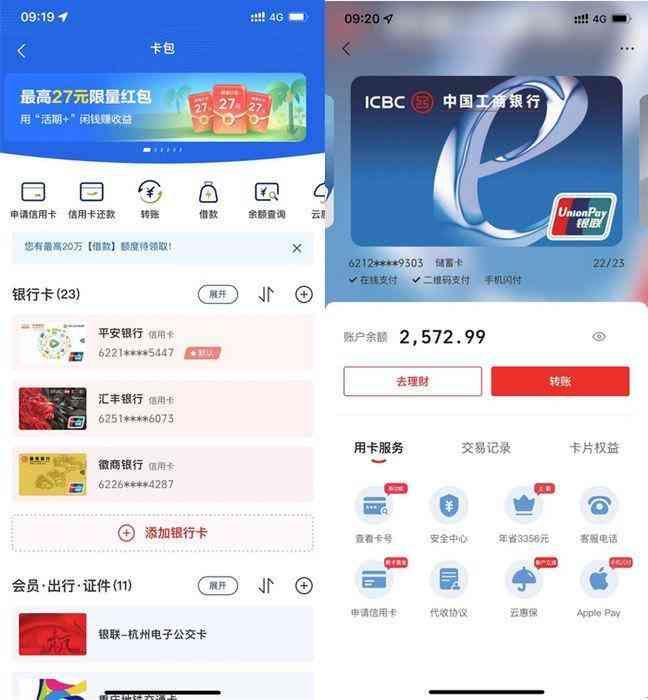Open the overflow menu on ICBC card page
This screenshot has width=648, height=700.
[627, 48]
